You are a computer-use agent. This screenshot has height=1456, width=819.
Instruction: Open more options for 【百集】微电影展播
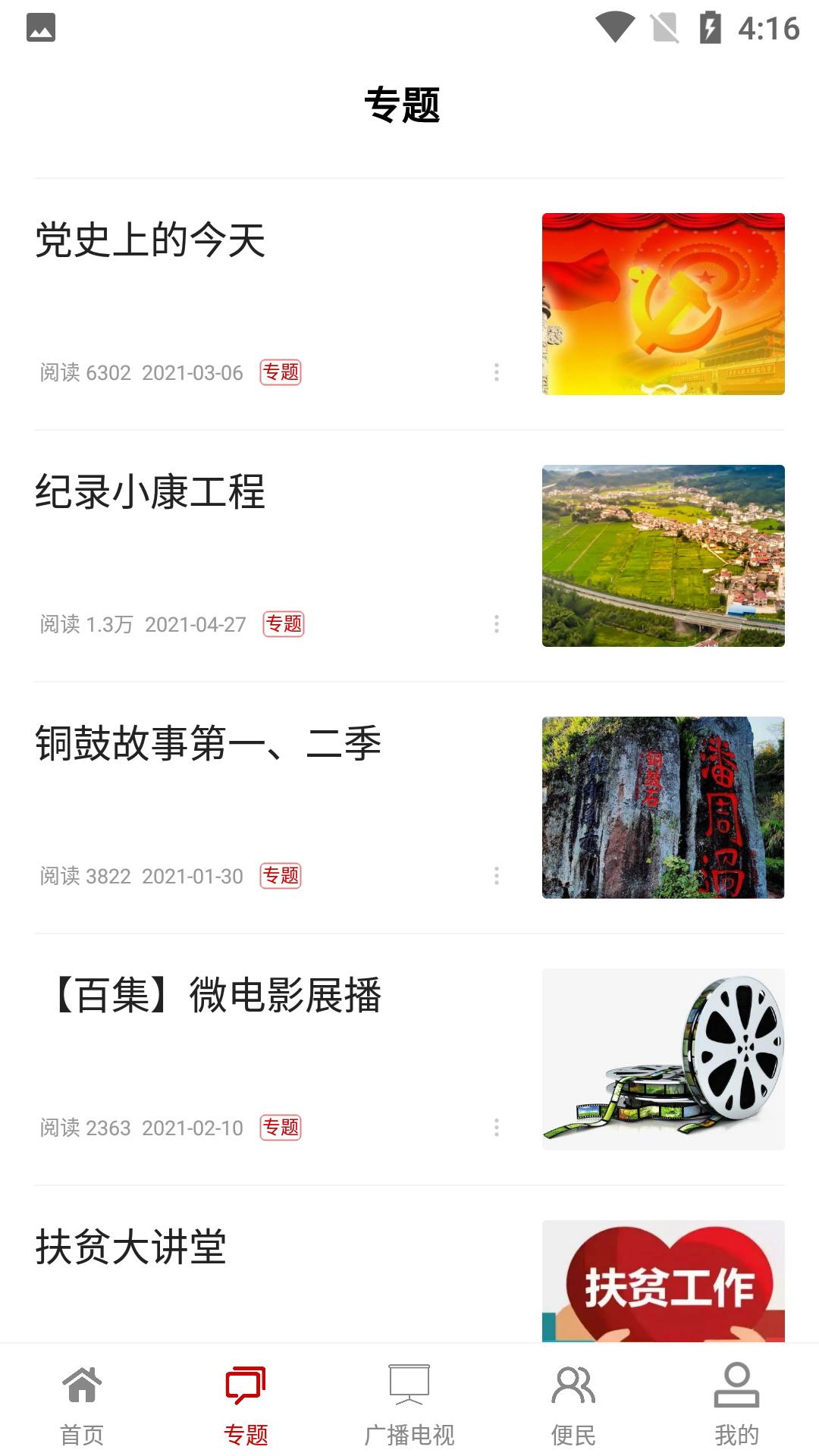(497, 1128)
